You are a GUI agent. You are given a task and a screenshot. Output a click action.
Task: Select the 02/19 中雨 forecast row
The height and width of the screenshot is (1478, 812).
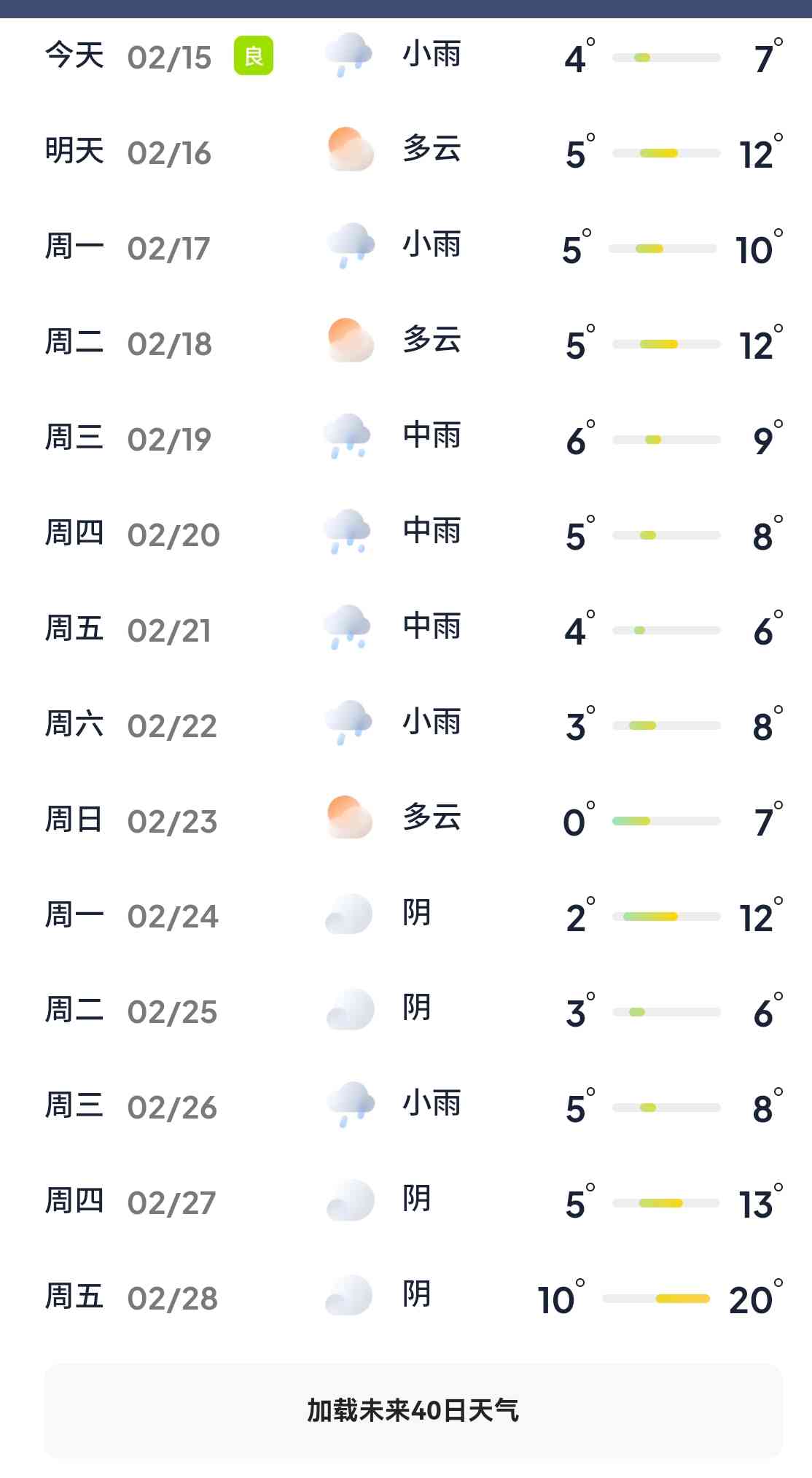[x=406, y=439]
